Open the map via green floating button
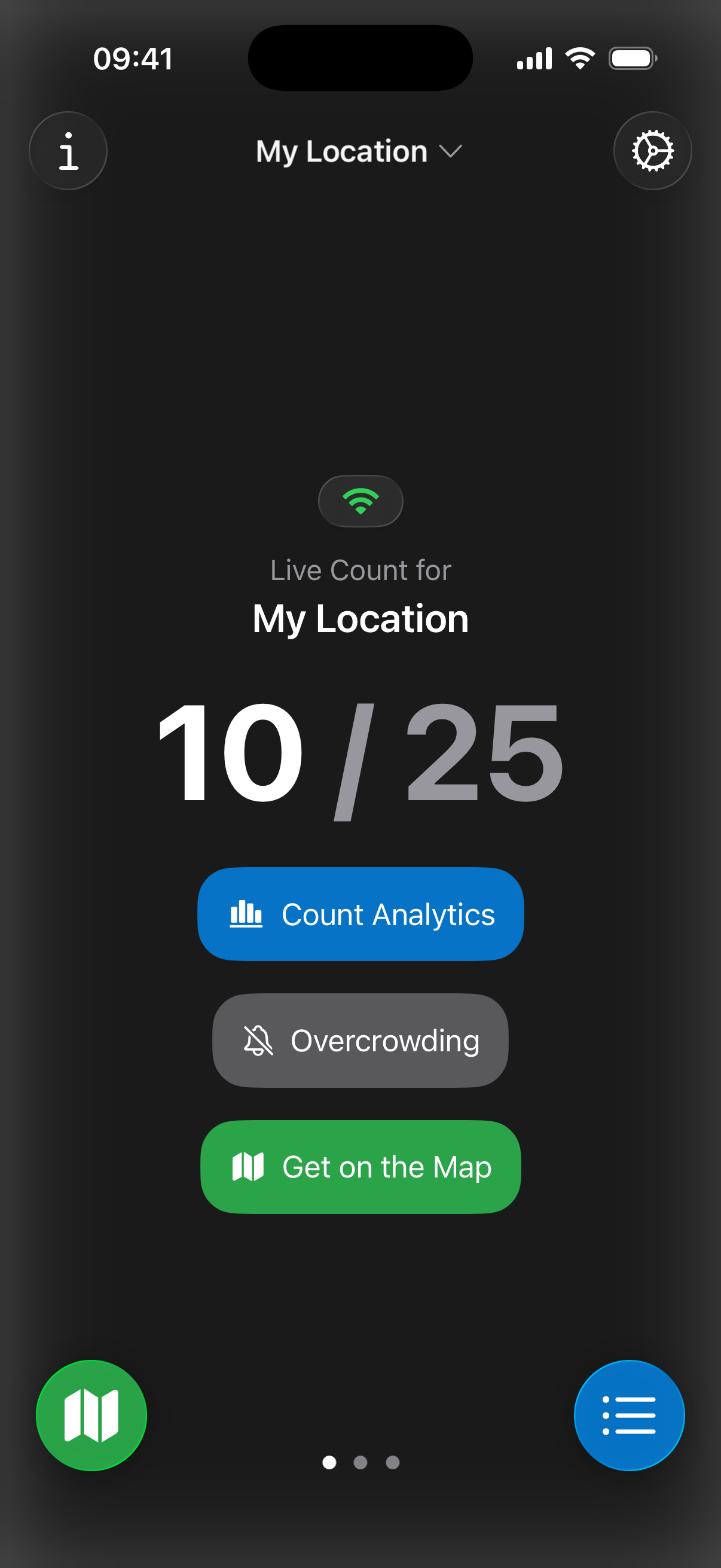Image resolution: width=721 pixels, height=1568 pixels. click(x=91, y=1416)
